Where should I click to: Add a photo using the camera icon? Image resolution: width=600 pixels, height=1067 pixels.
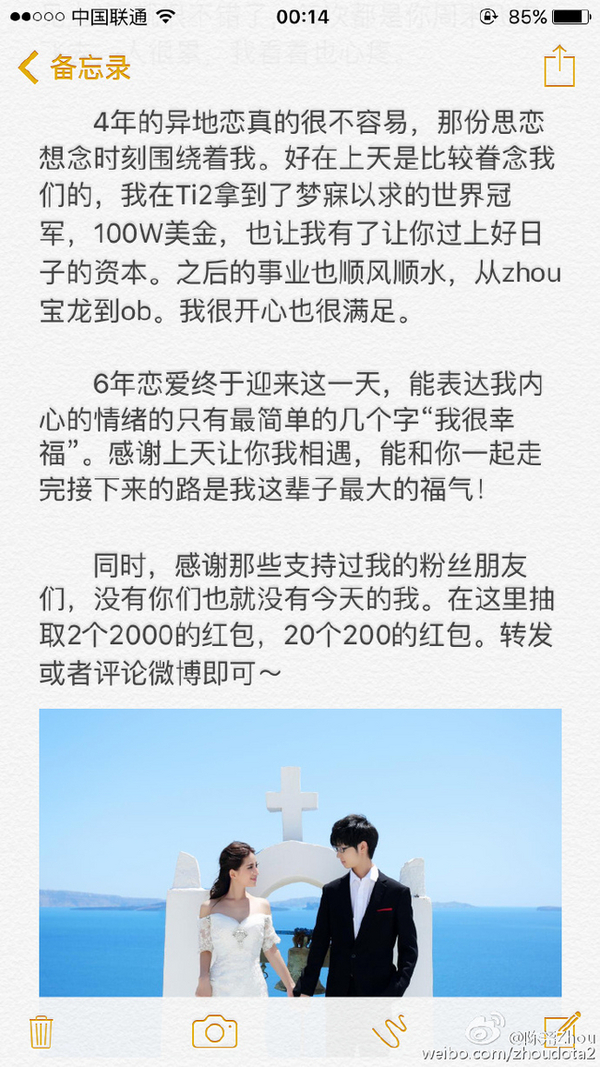pos(214,1030)
